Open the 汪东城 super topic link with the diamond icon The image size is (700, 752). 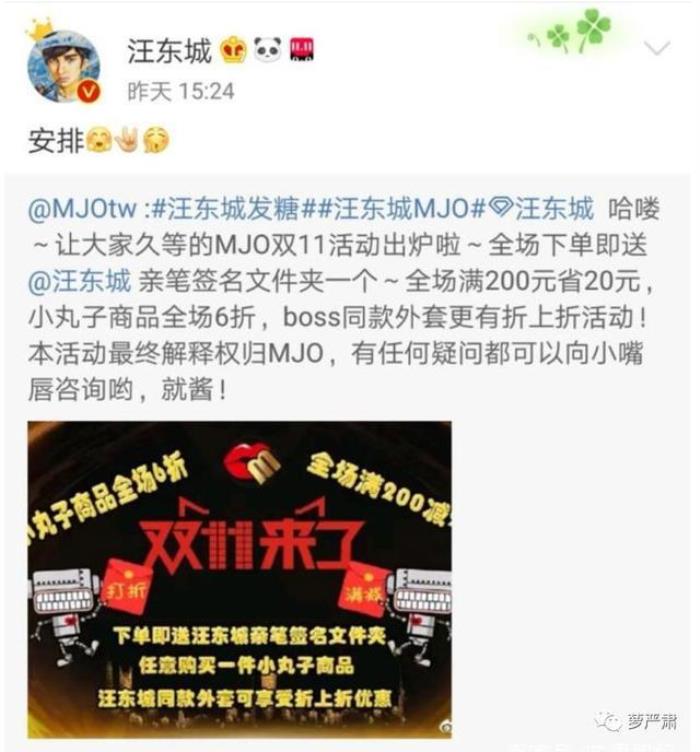pyautogui.click(x=543, y=210)
